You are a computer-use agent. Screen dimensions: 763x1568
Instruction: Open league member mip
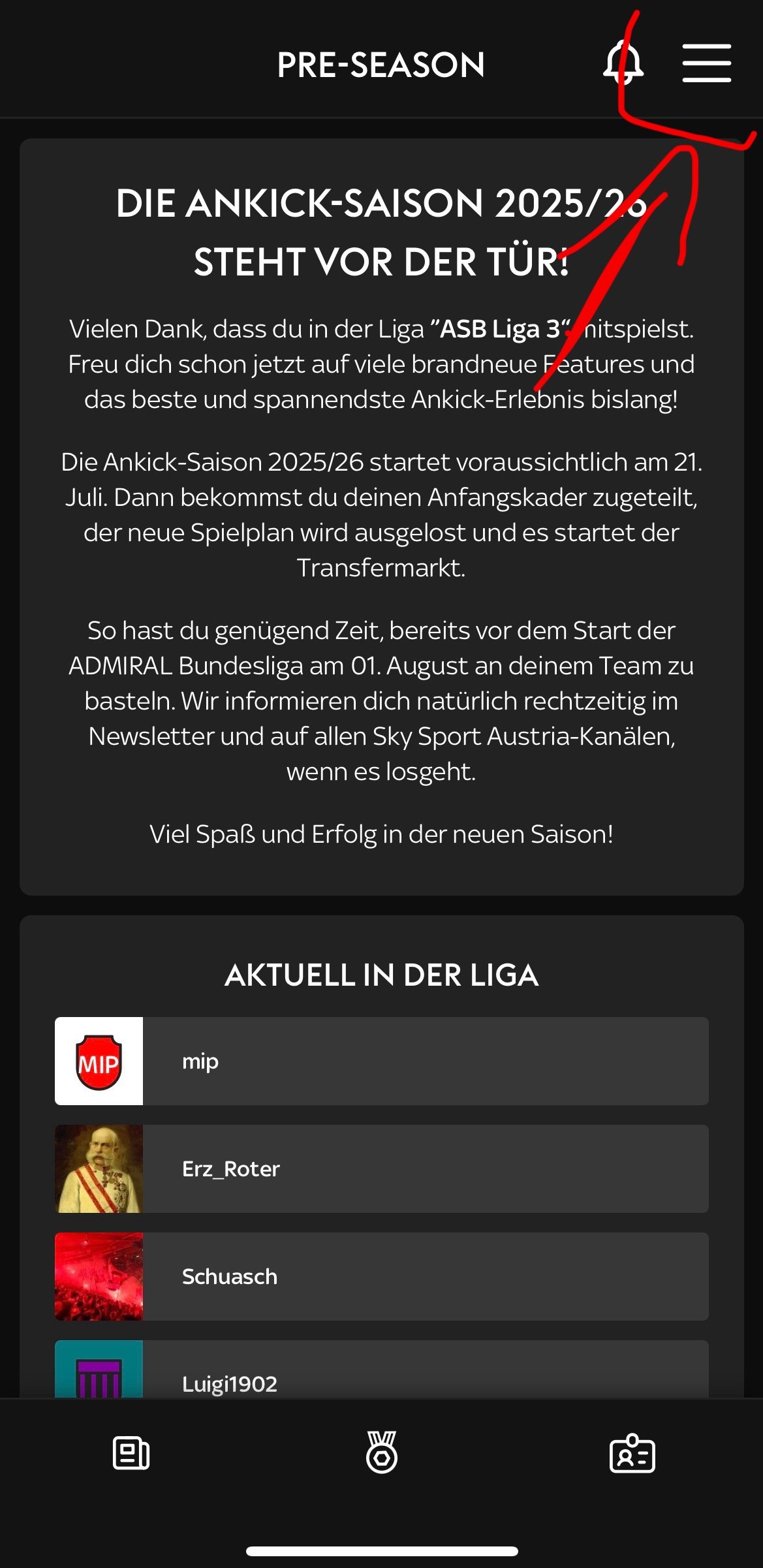point(382,1061)
